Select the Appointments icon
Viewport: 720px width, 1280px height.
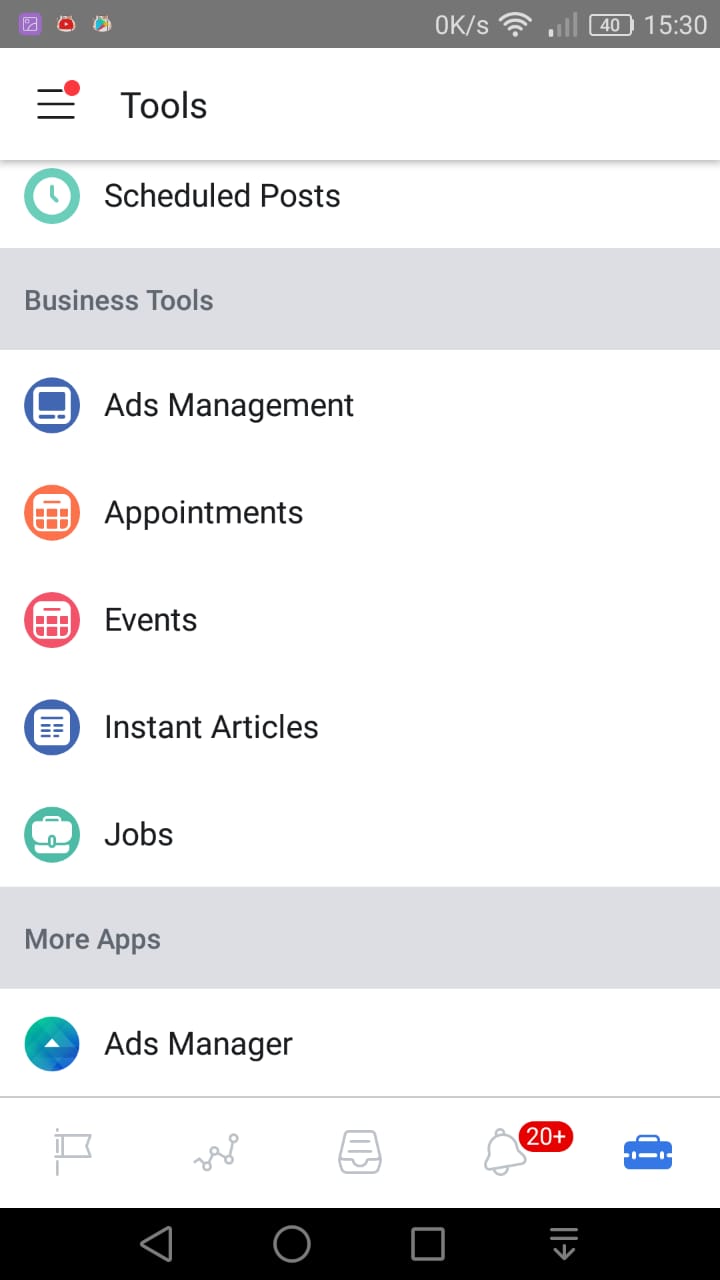[51, 512]
